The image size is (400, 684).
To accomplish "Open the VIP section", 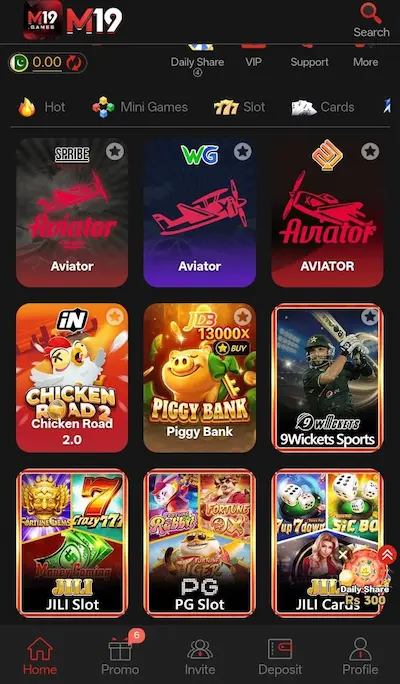I will [253, 62].
